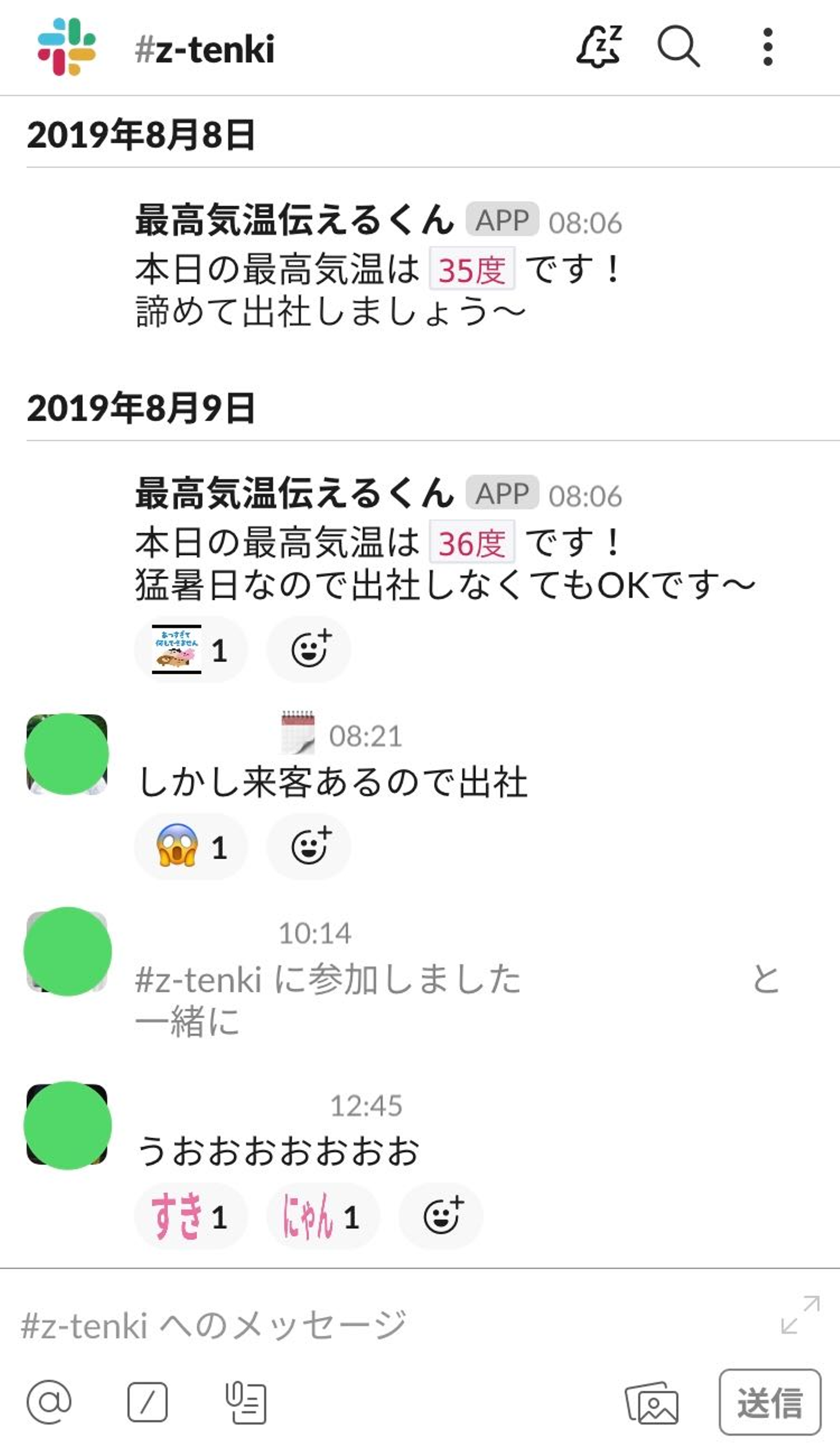Open the three-dot overflow menu
Screen dimensions: 840x1445
(768, 47)
